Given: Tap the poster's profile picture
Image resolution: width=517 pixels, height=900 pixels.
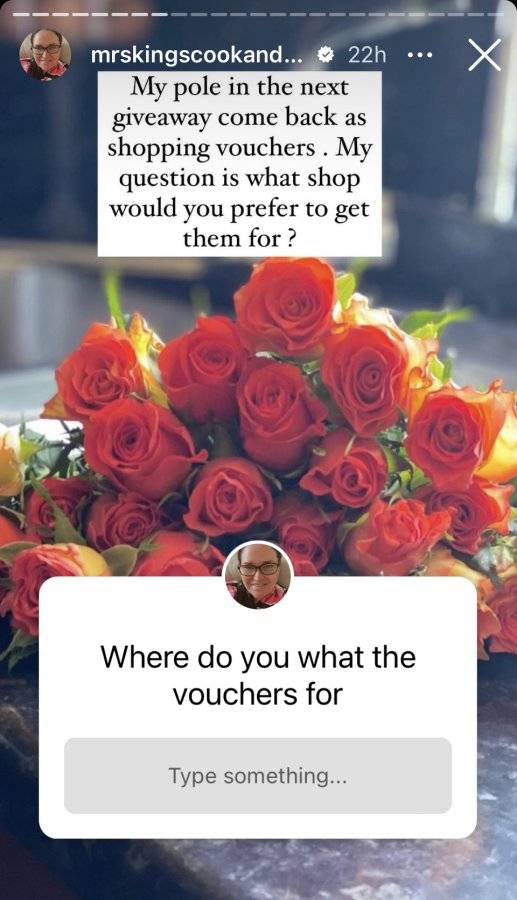Looking at the screenshot, I should [x=45, y=55].
